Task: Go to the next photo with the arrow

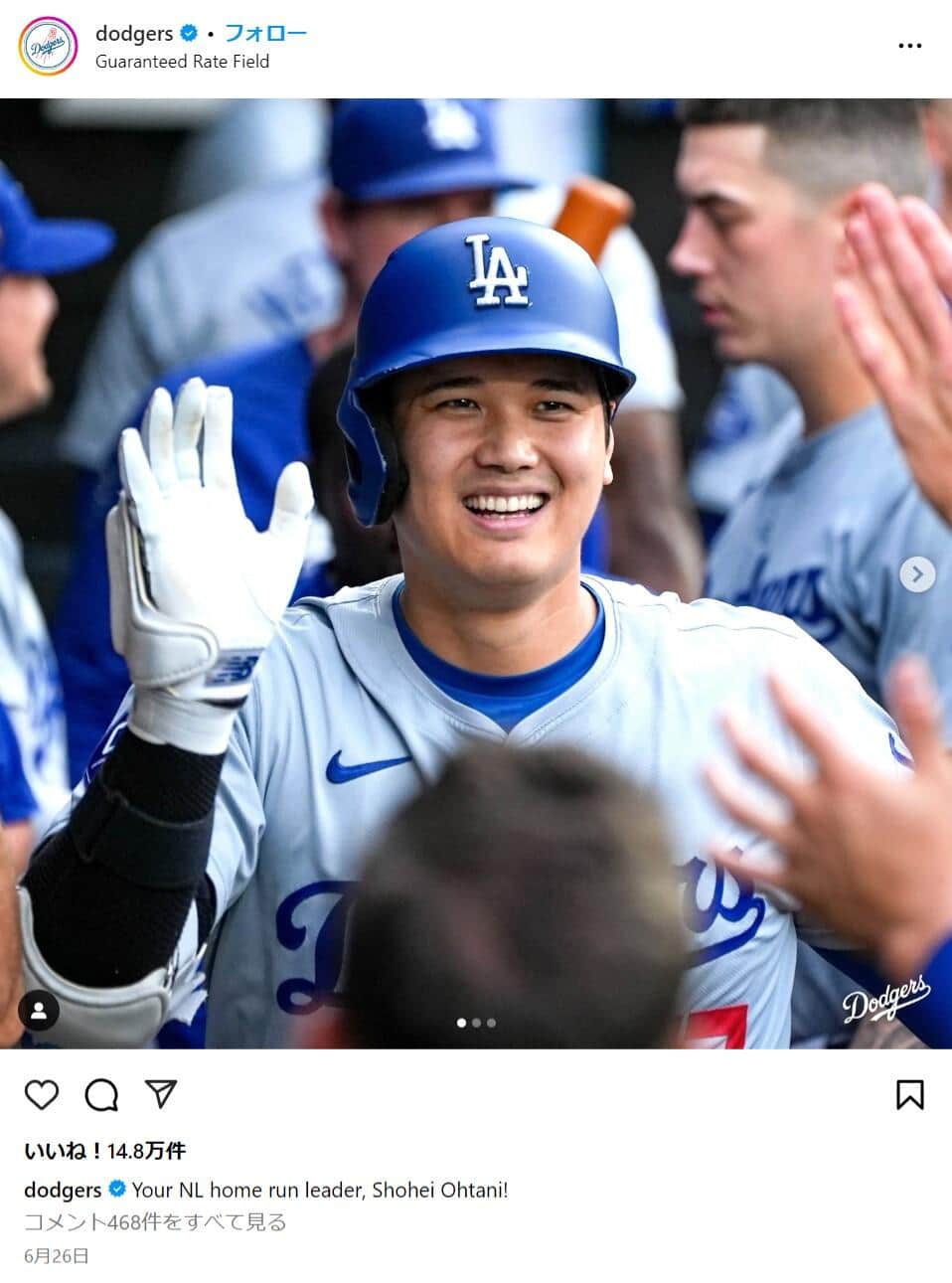Action: click(916, 574)
